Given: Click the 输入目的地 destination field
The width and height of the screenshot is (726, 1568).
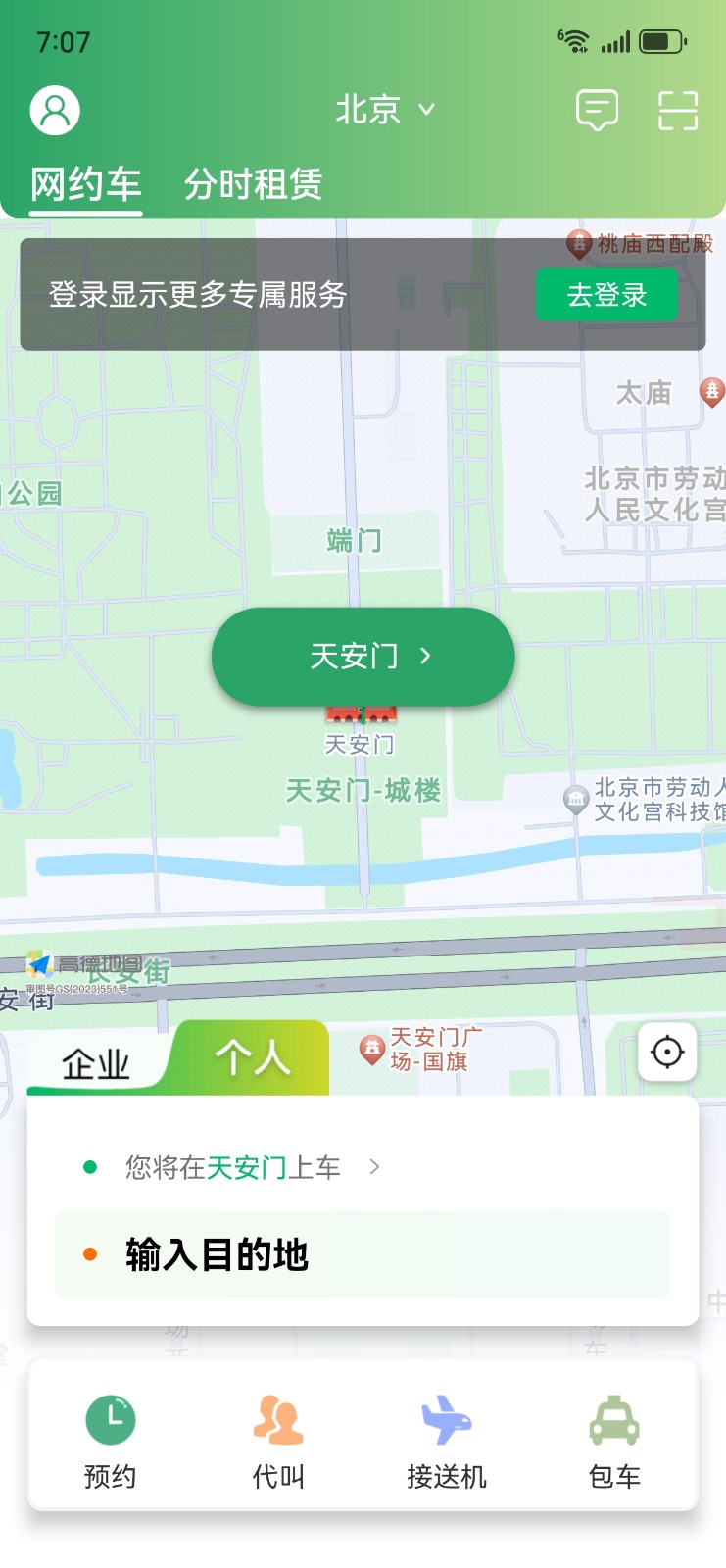Looking at the screenshot, I should pyautogui.click(x=218, y=1254).
